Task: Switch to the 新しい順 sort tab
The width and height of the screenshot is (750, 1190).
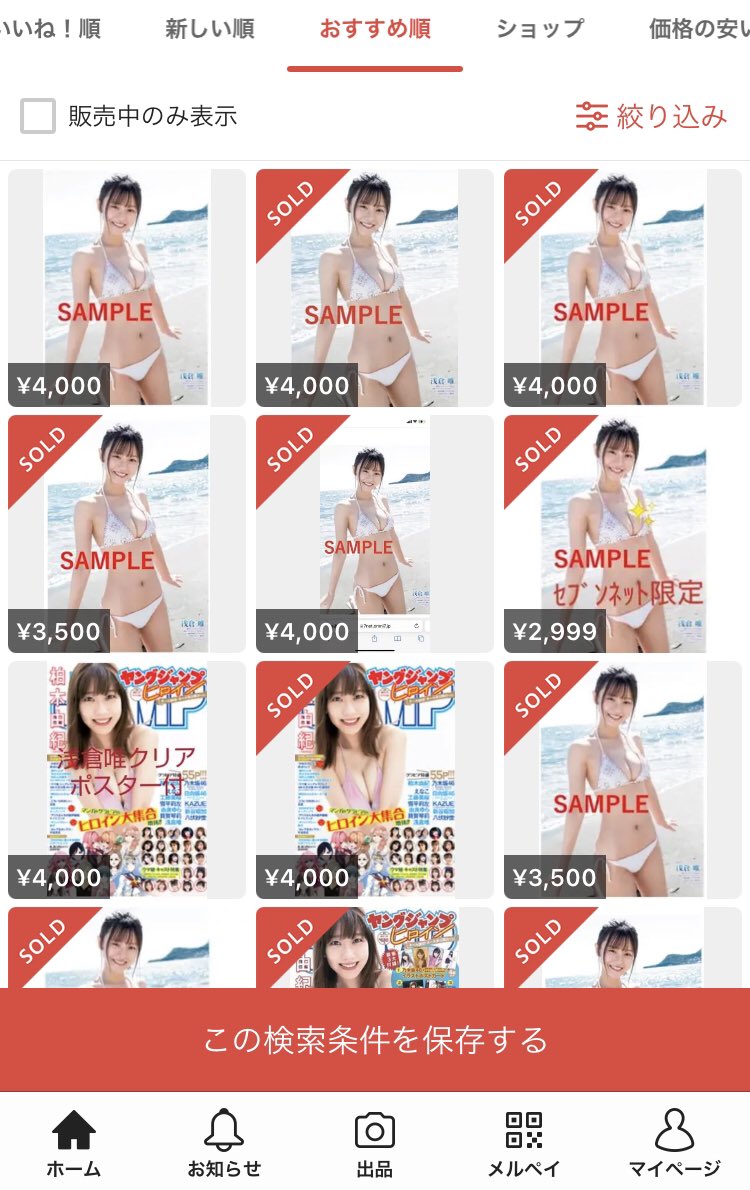Action: (x=209, y=30)
